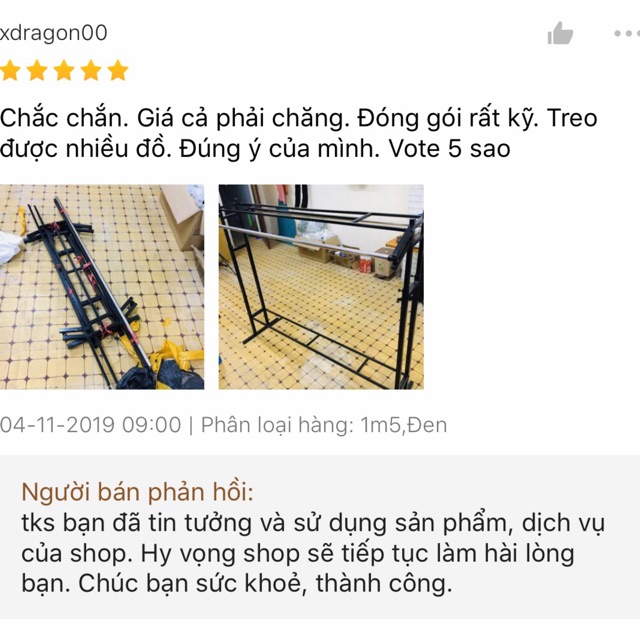Screen dimensions: 640x640
Task: Like xdragon00's review with thumbs up
Action: click(x=560, y=34)
